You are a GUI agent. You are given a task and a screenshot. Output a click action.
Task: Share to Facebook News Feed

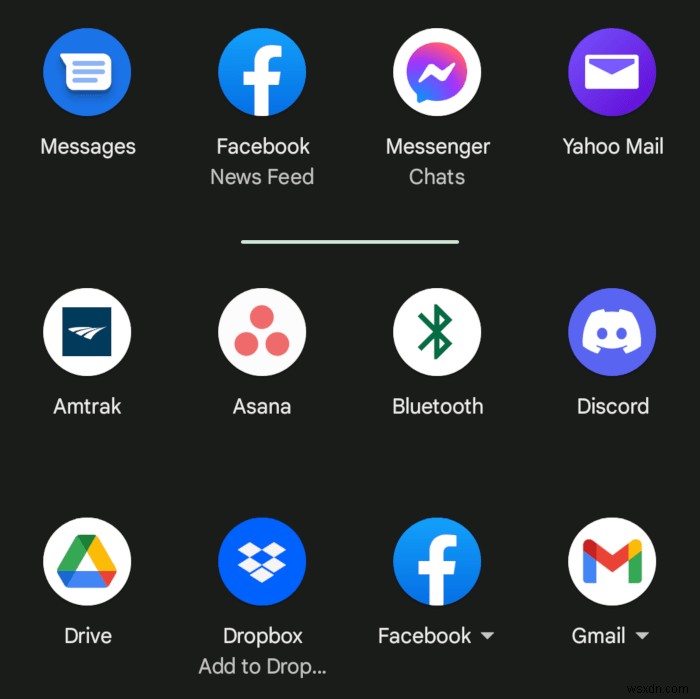pyautogui.click(x=262, y=72)
